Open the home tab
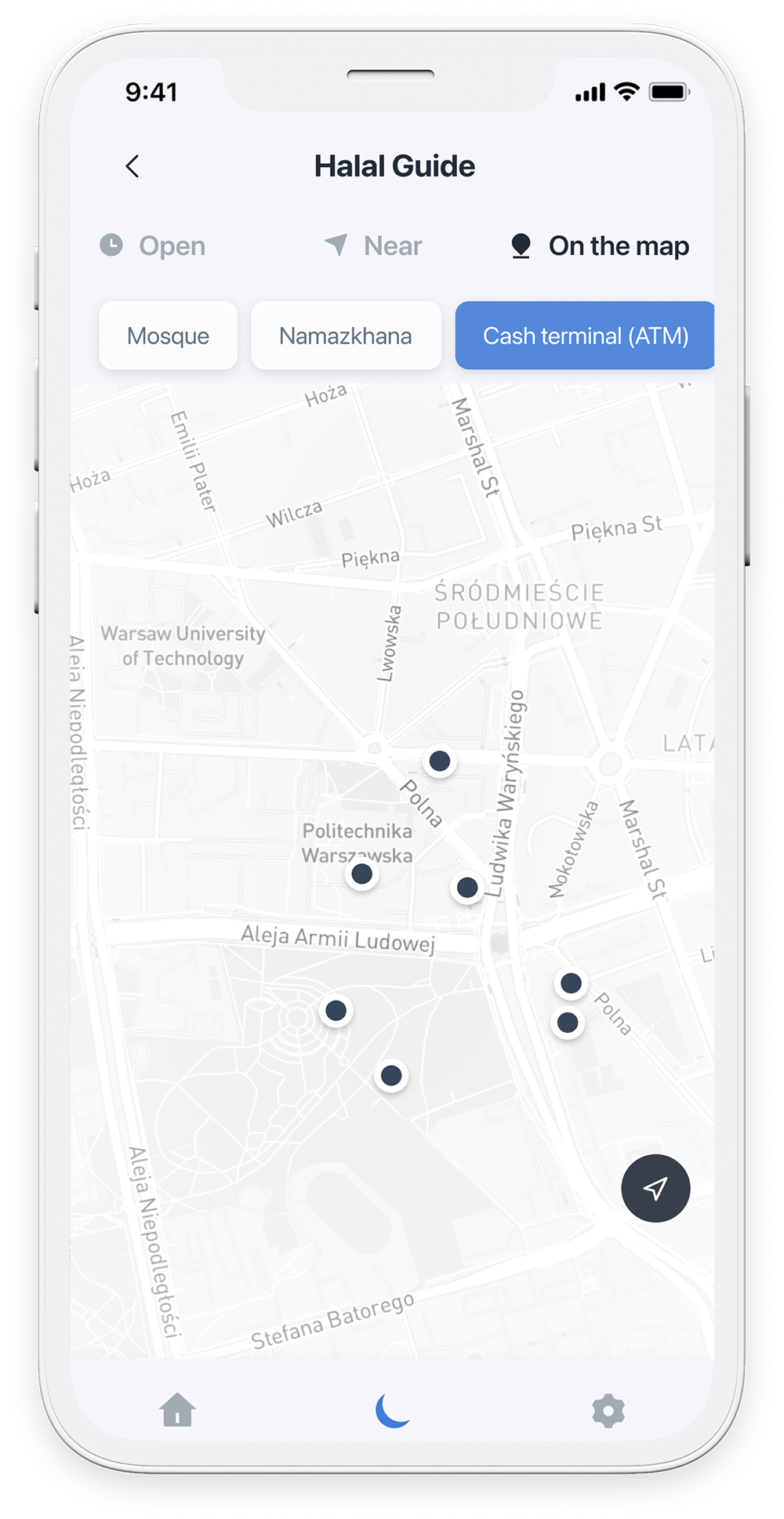 178,1410
